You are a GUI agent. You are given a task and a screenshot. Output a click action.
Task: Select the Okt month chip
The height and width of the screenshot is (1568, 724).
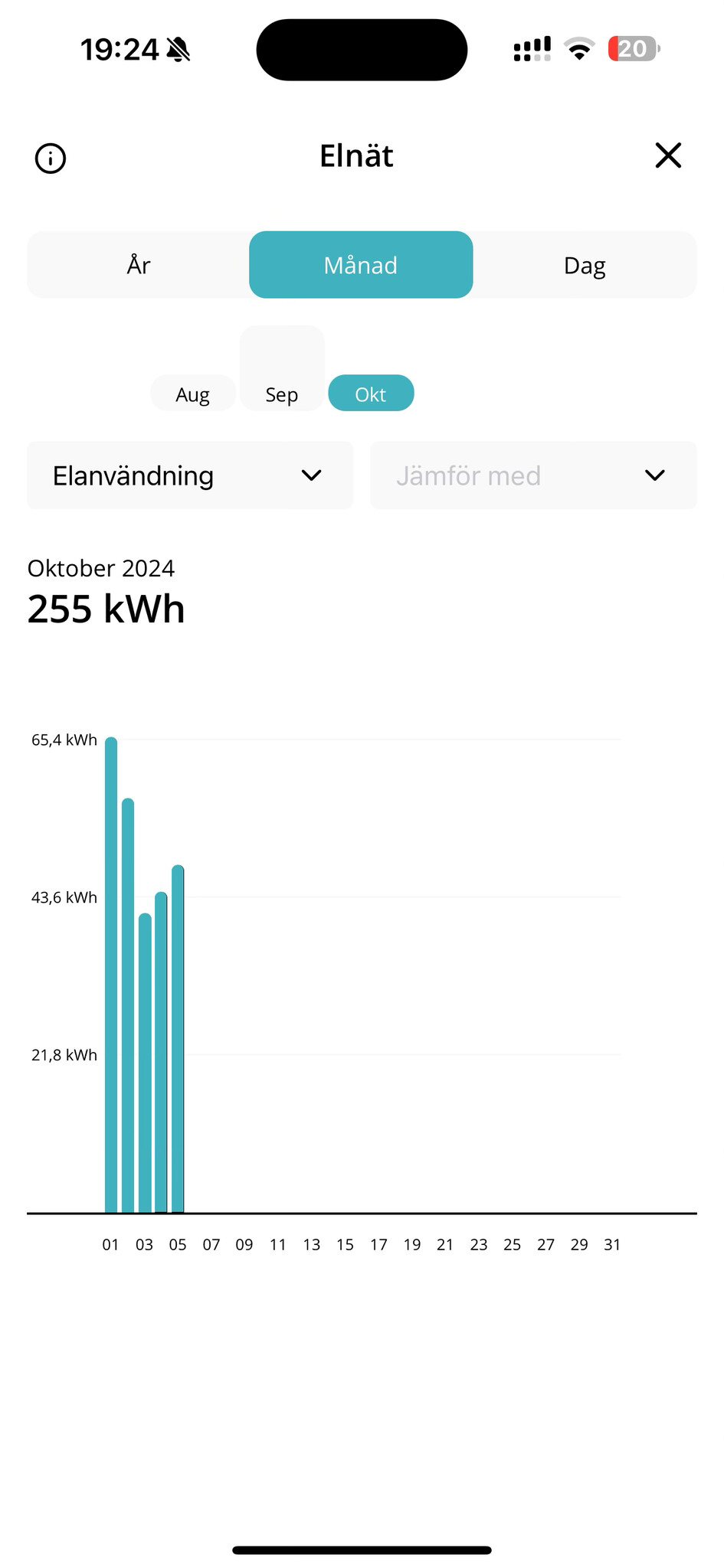coord(371,394)
